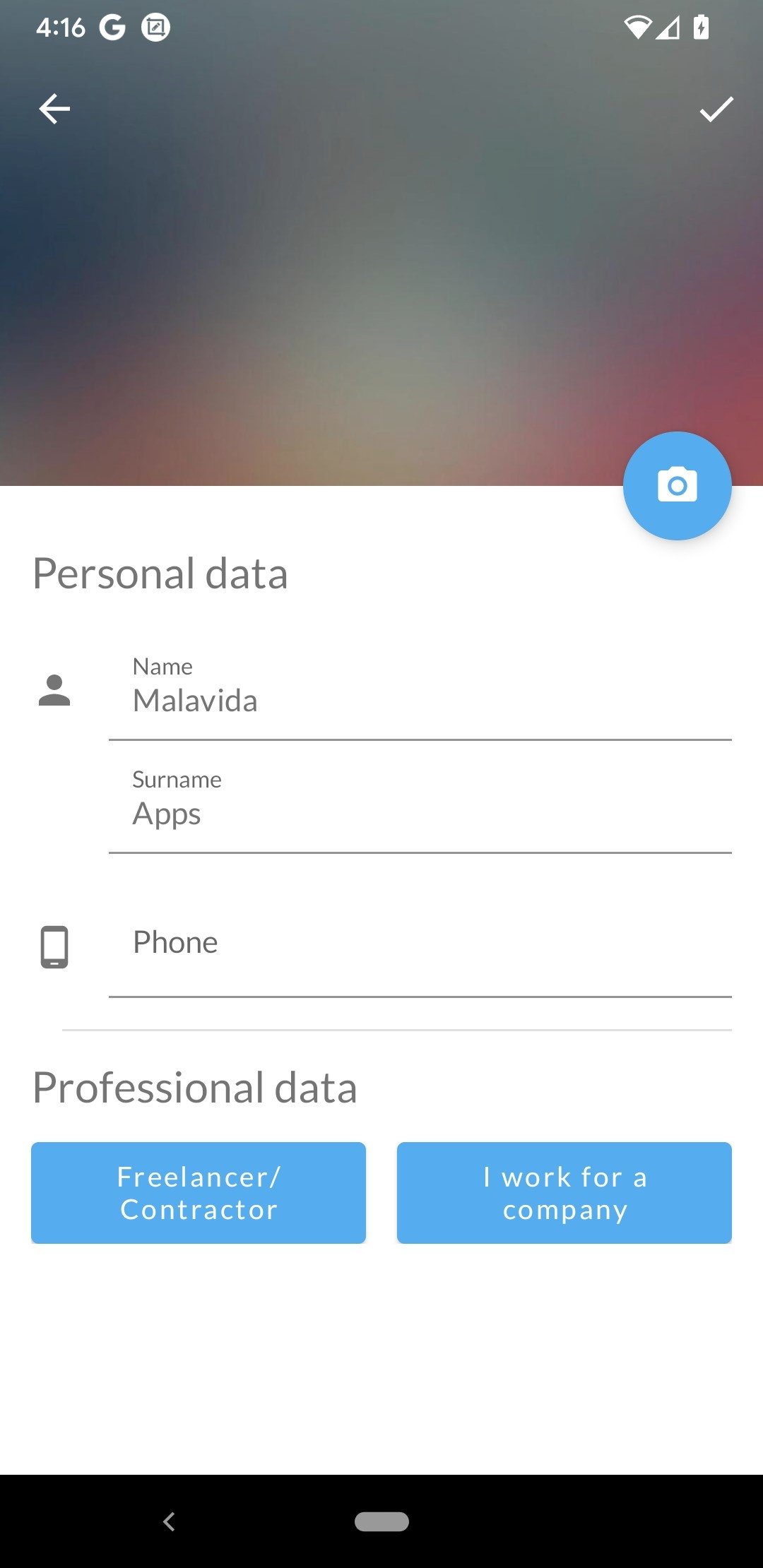Edit the Name field

[420, 693]
